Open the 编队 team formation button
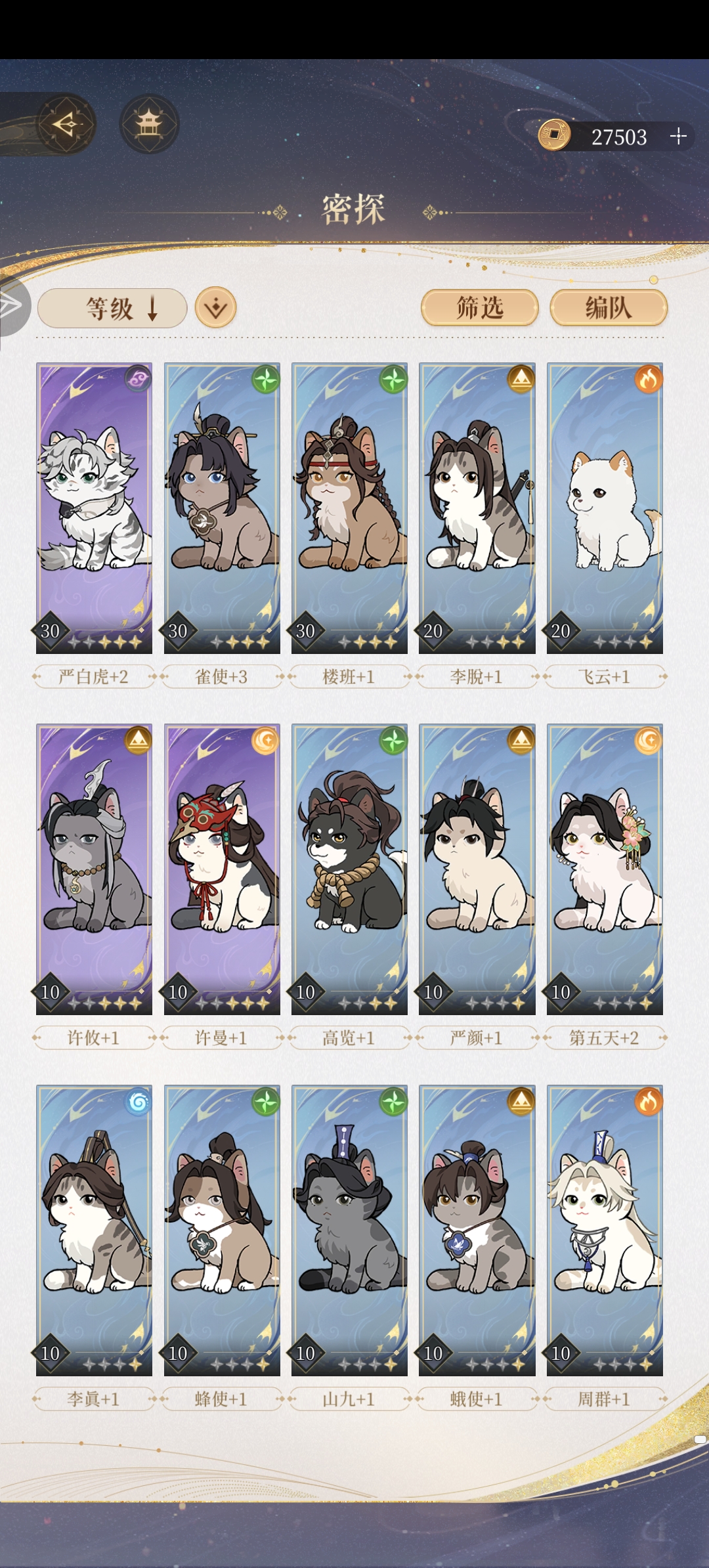The height and width of the screenshot is (1568, 709). [x=609, y=307]
